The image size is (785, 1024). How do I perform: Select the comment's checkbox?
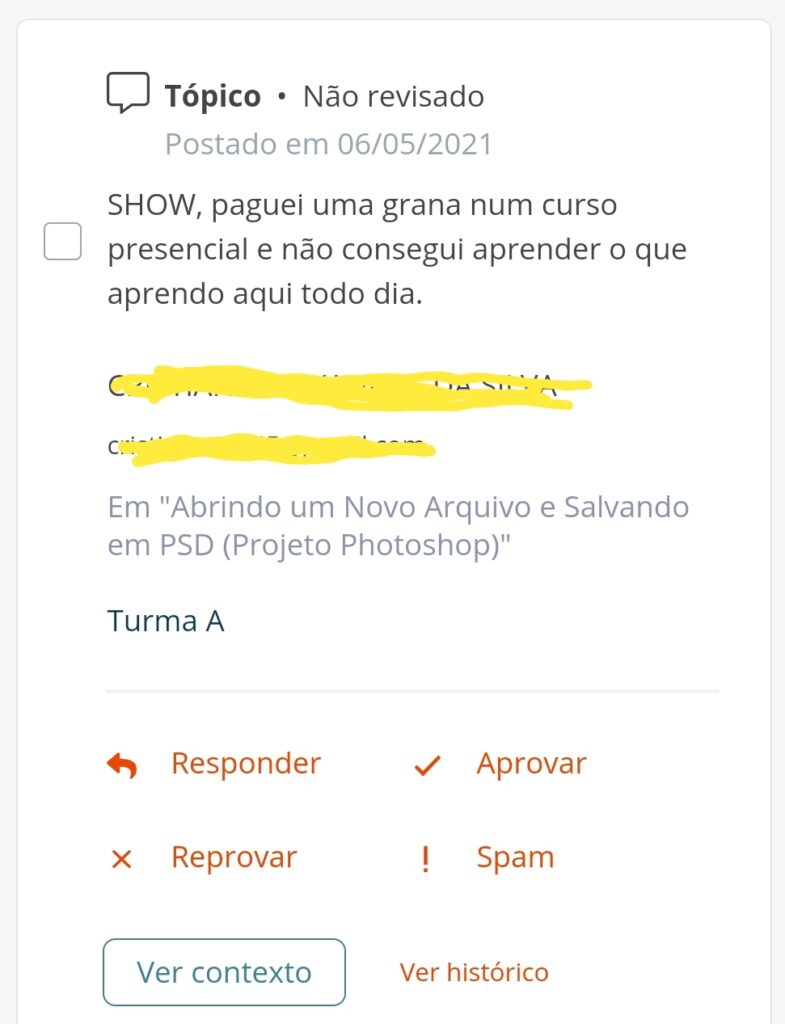click(62, 242)
